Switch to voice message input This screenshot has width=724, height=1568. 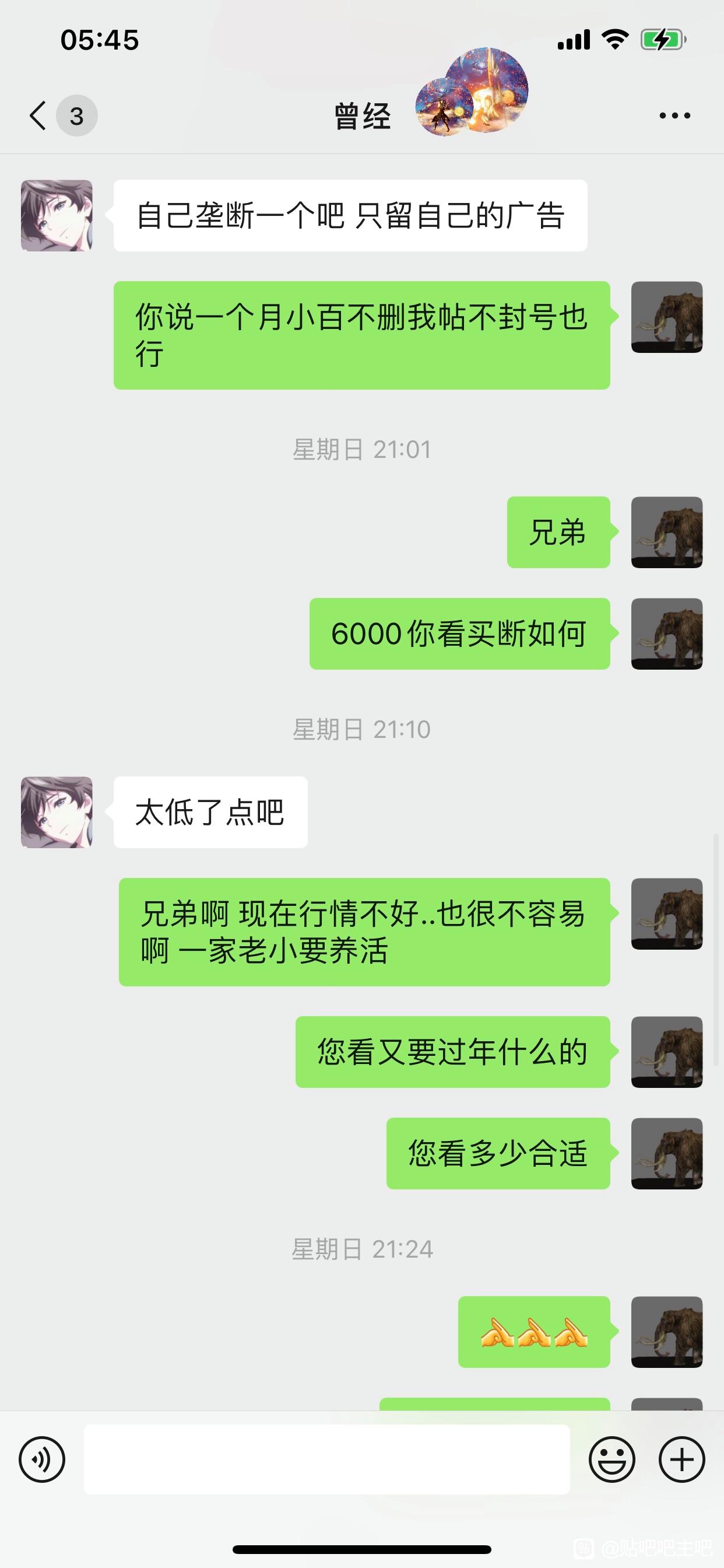pos(42,1459)
